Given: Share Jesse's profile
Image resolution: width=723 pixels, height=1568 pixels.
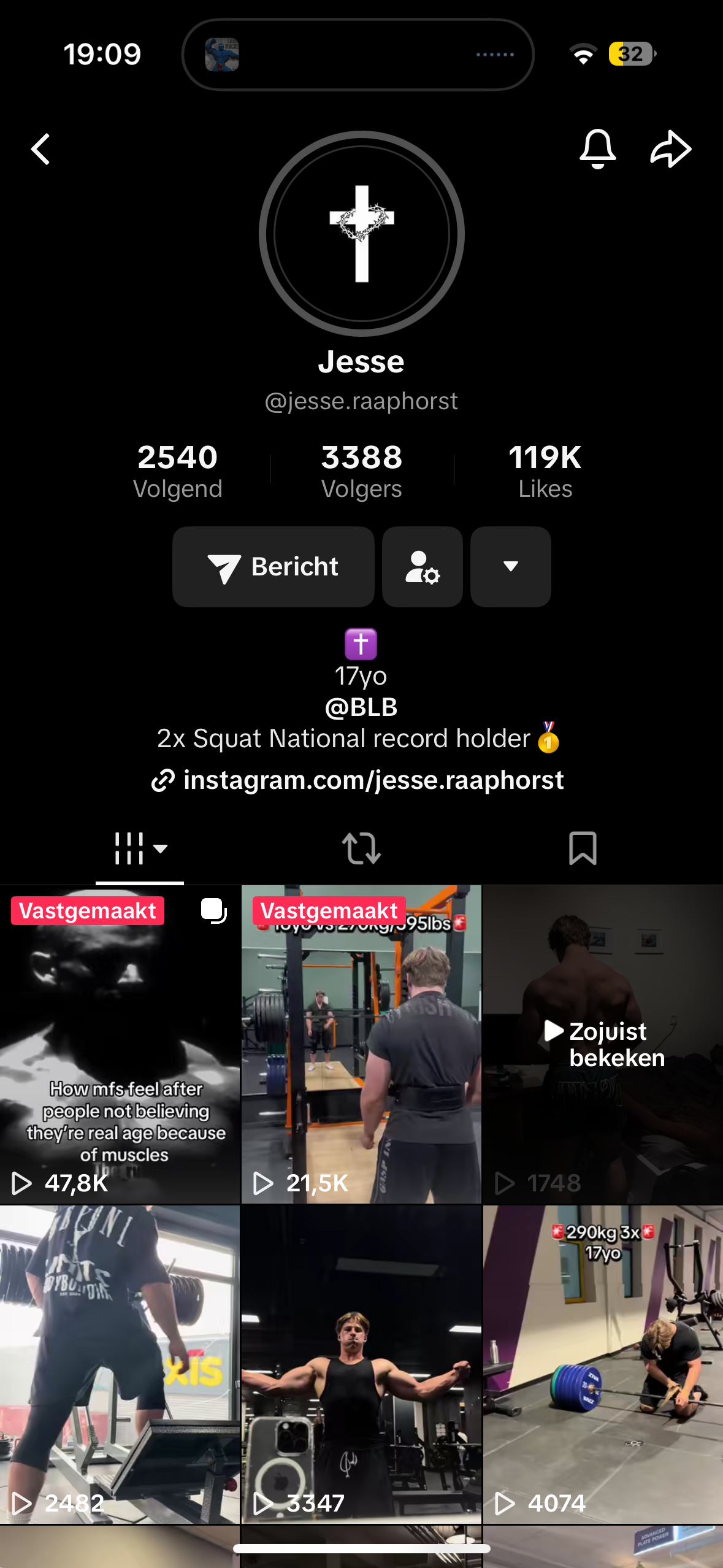Looking at the screenshot, I should click(670, 149).
